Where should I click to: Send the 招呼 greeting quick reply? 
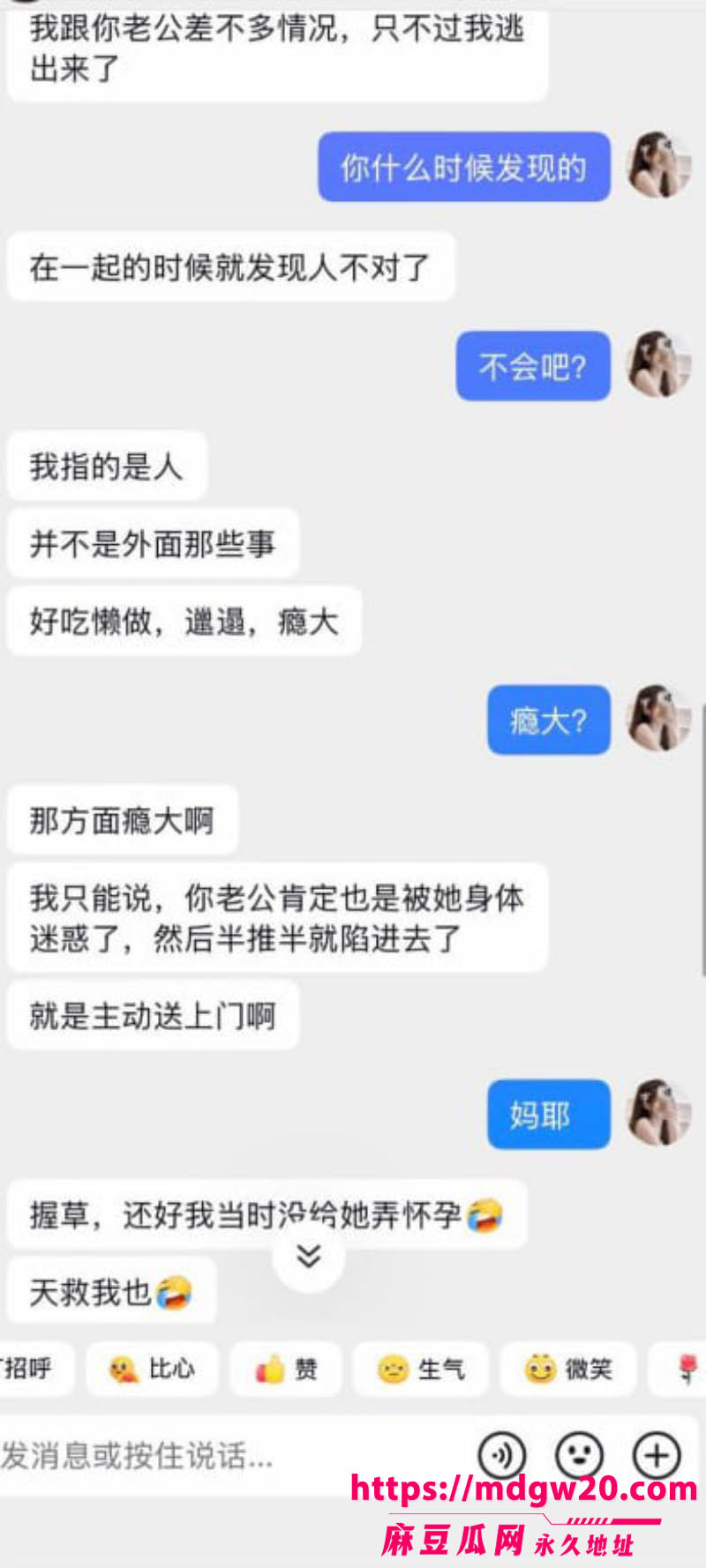34,1369
